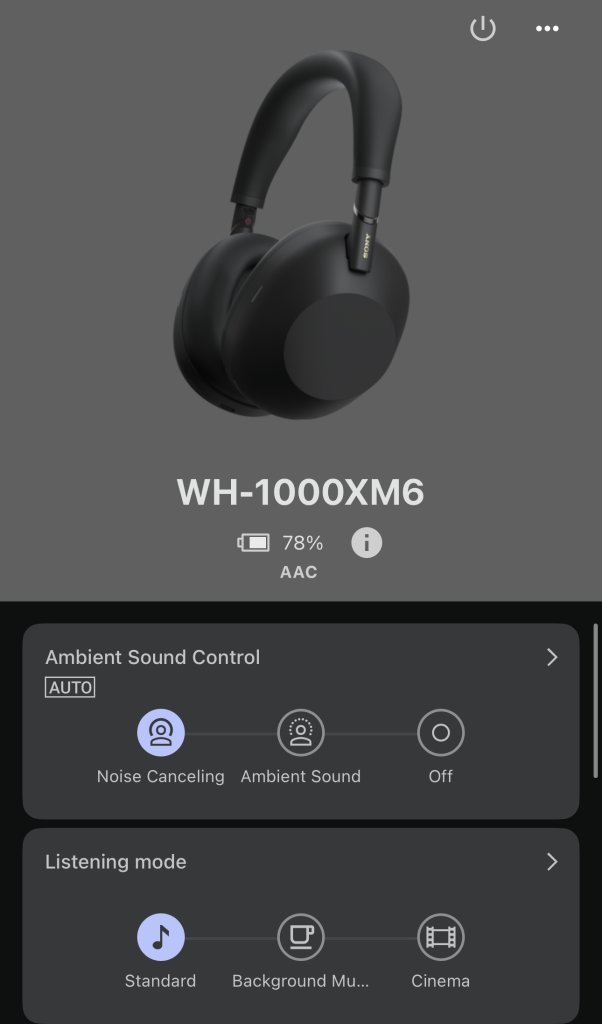602x1024 pixels.
Task: Turn ambient sound control Off
Action: [x=440, y=733]
